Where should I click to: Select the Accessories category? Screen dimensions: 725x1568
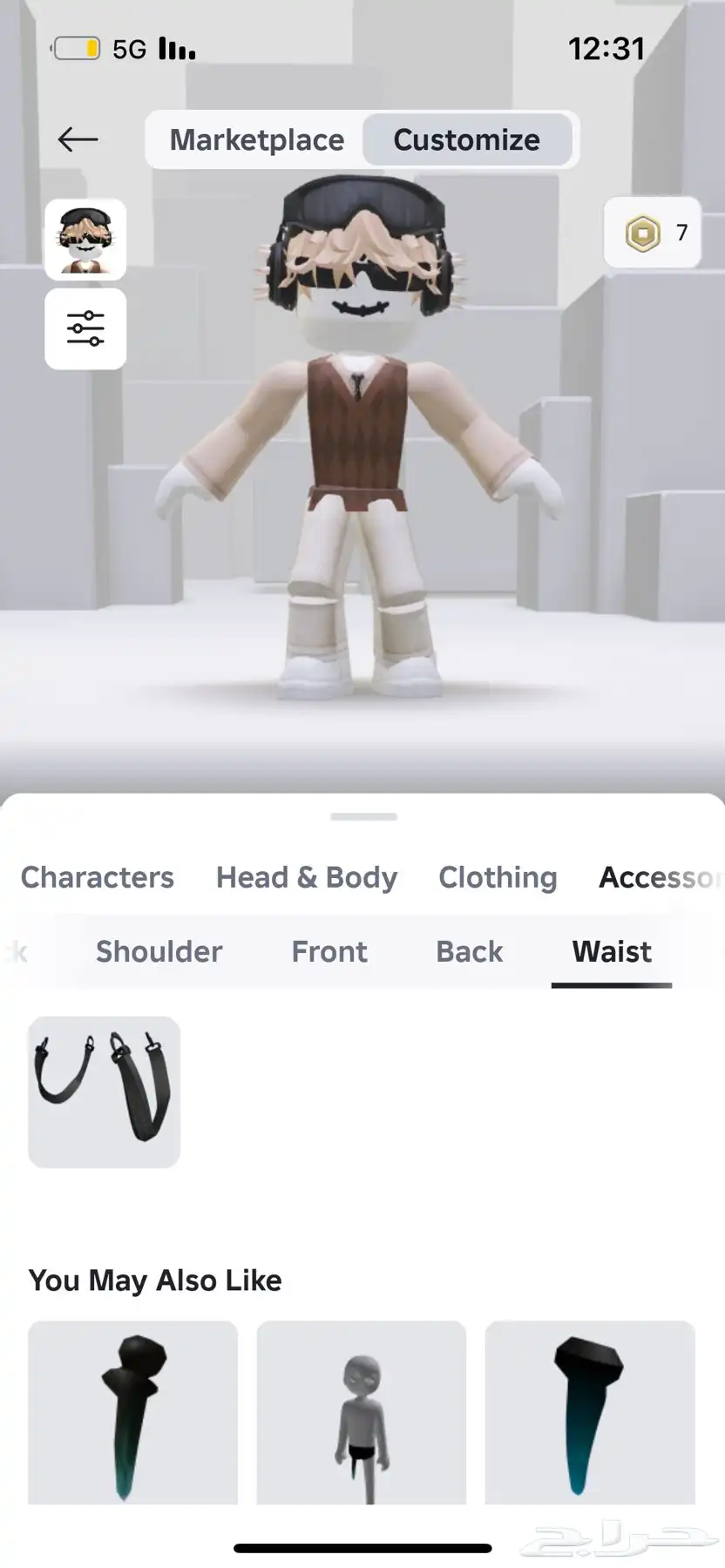(x=660, y=877)
